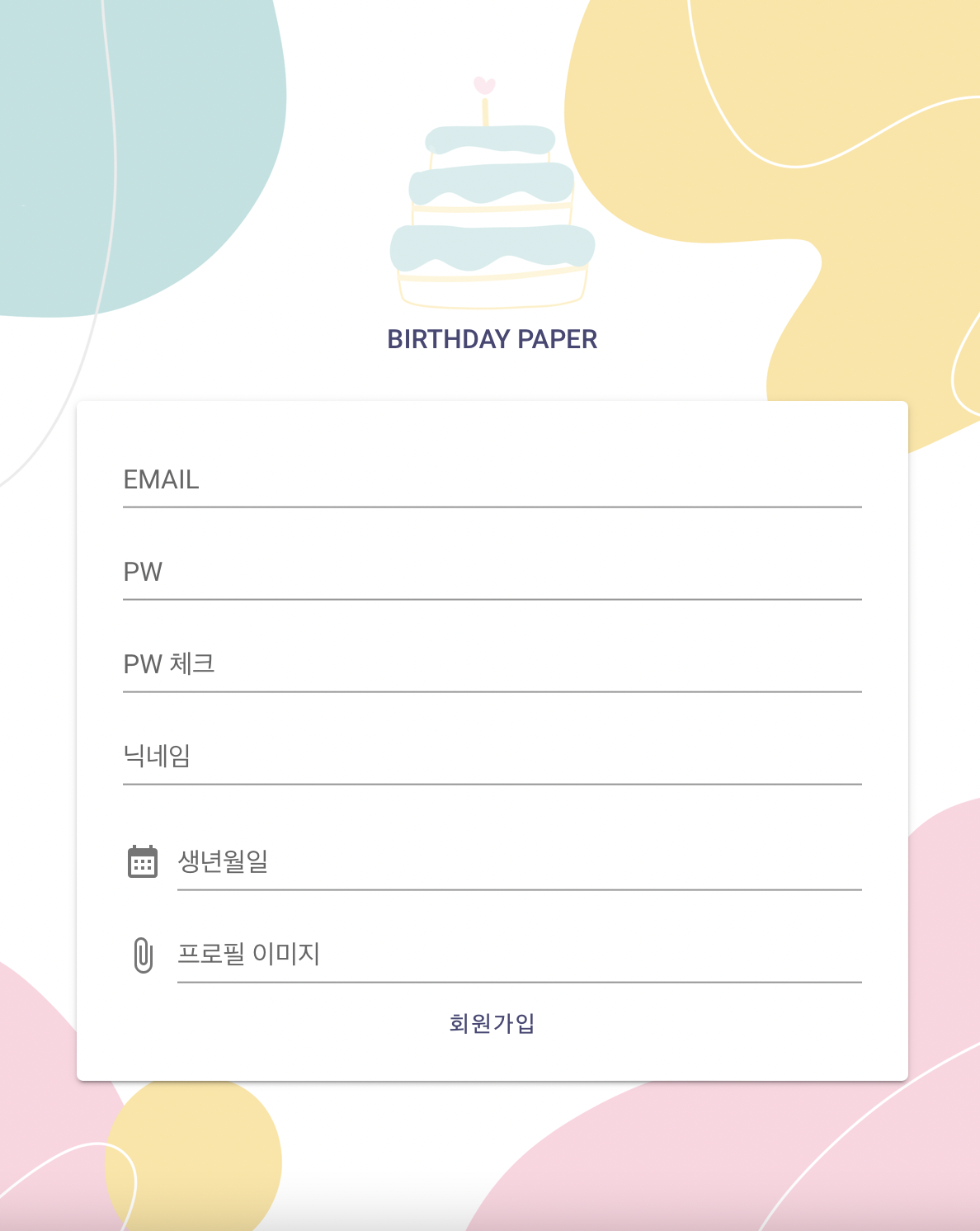The width and height of the screenshot is (980, 1231).
Task: Tap the paperclip attach icon
Action: [143, 955]
